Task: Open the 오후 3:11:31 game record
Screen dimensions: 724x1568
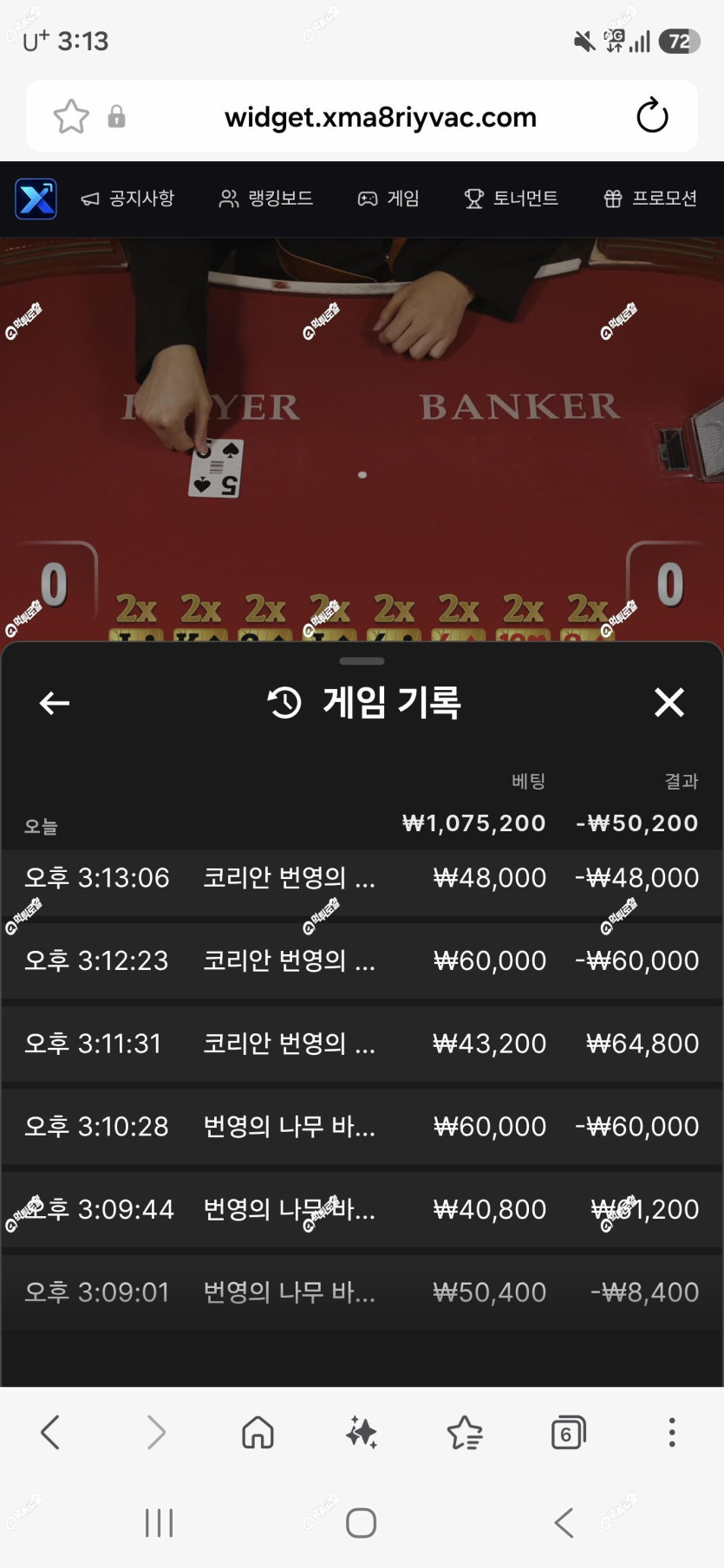Action: pos(362,1044)
